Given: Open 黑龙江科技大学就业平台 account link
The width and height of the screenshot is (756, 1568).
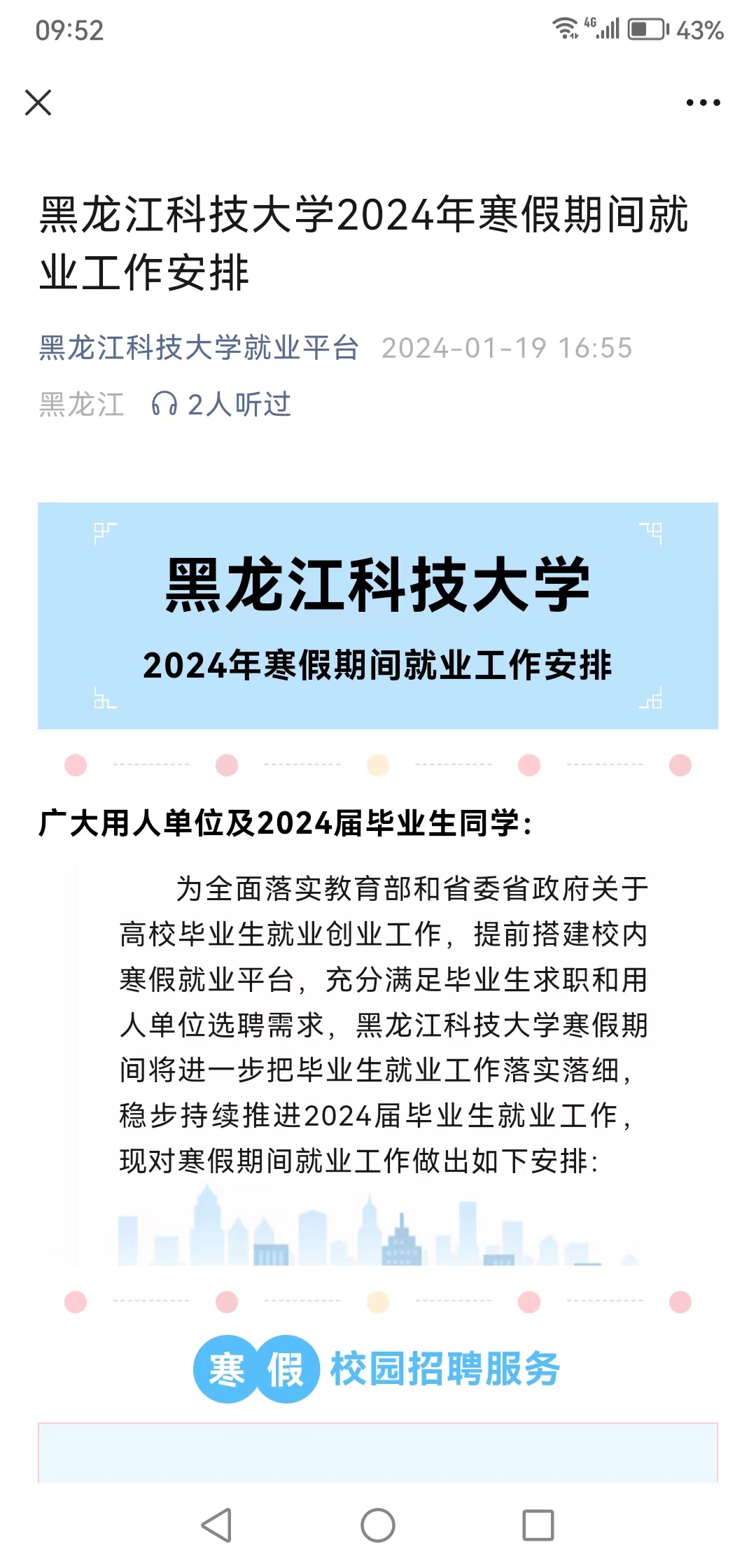Looking at the screenshot, I should point(199,348).
